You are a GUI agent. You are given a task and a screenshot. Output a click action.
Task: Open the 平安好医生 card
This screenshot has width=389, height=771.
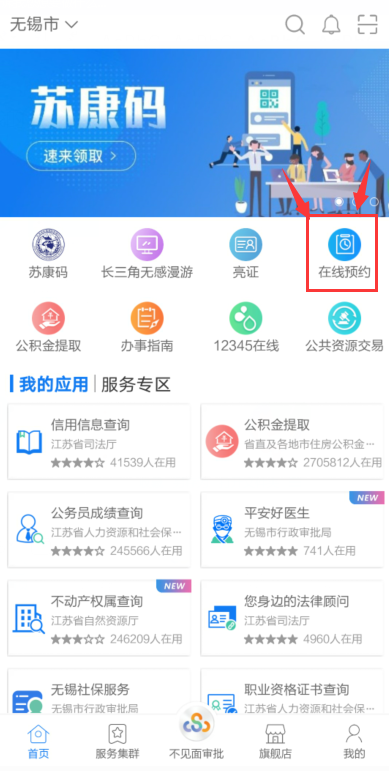click(292, 530)
